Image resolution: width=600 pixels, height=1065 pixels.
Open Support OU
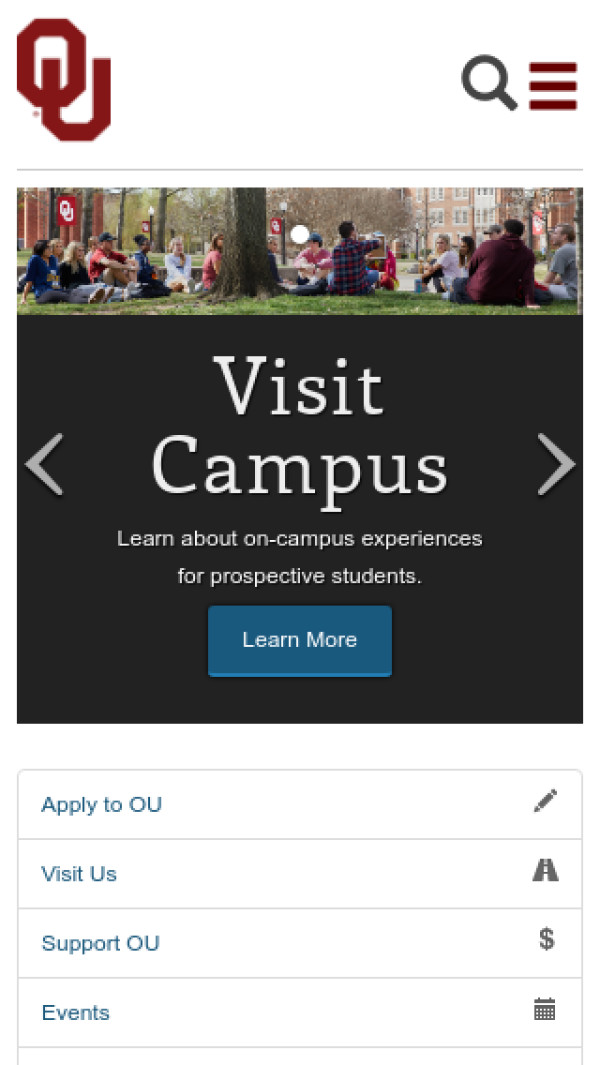pyautogui.click(x=300, y=943)
